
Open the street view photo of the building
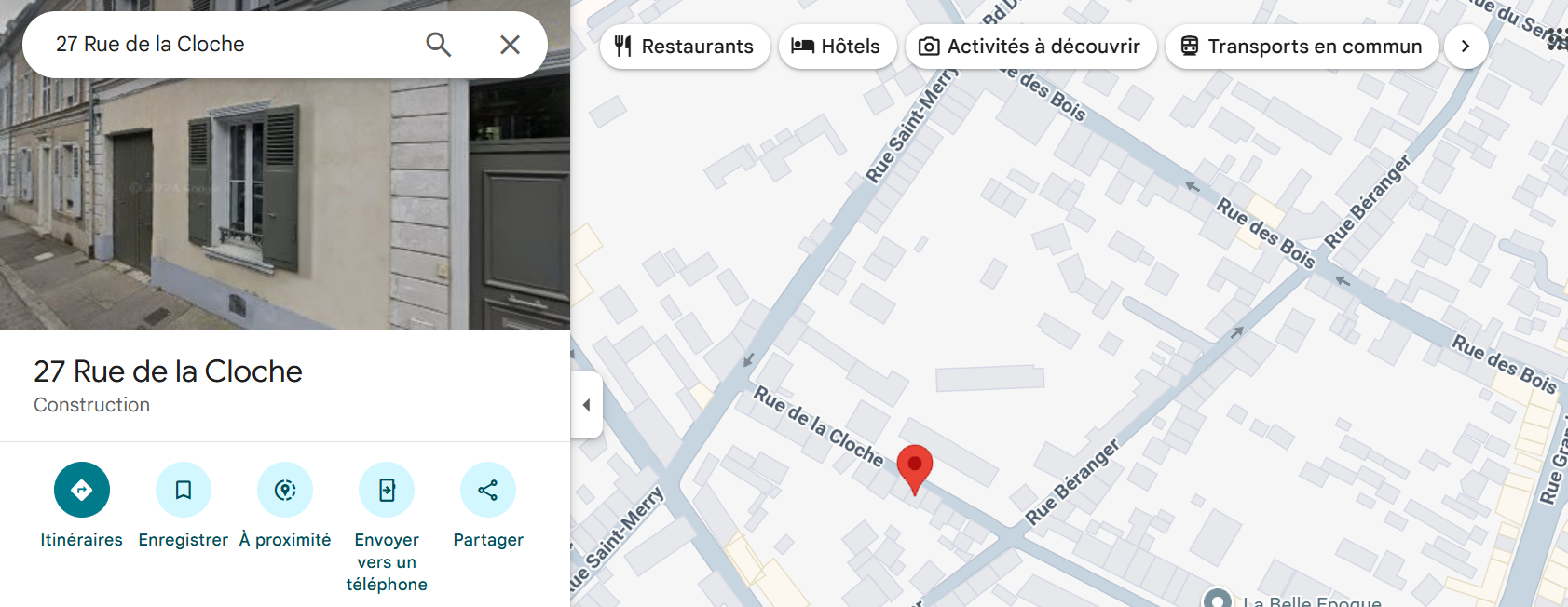284,205
